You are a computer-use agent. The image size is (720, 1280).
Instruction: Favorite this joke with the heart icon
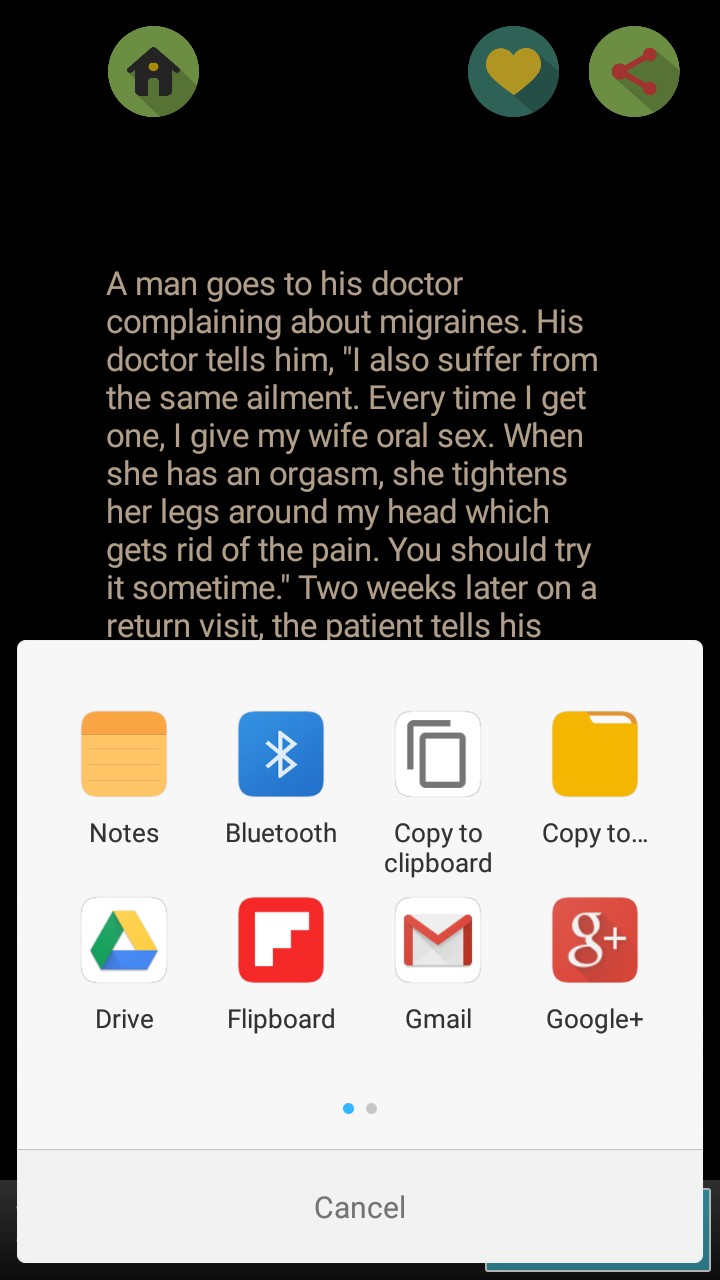(513, 72)
